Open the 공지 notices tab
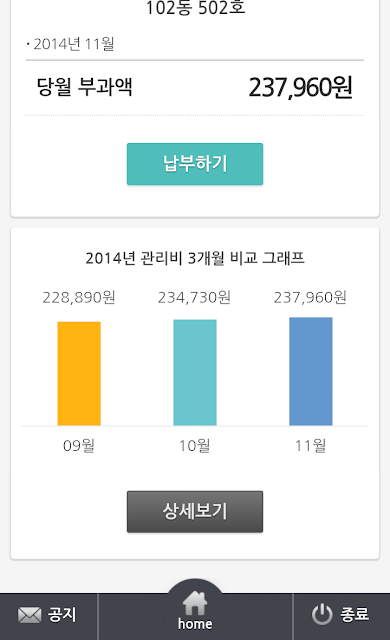 point(49,615)
